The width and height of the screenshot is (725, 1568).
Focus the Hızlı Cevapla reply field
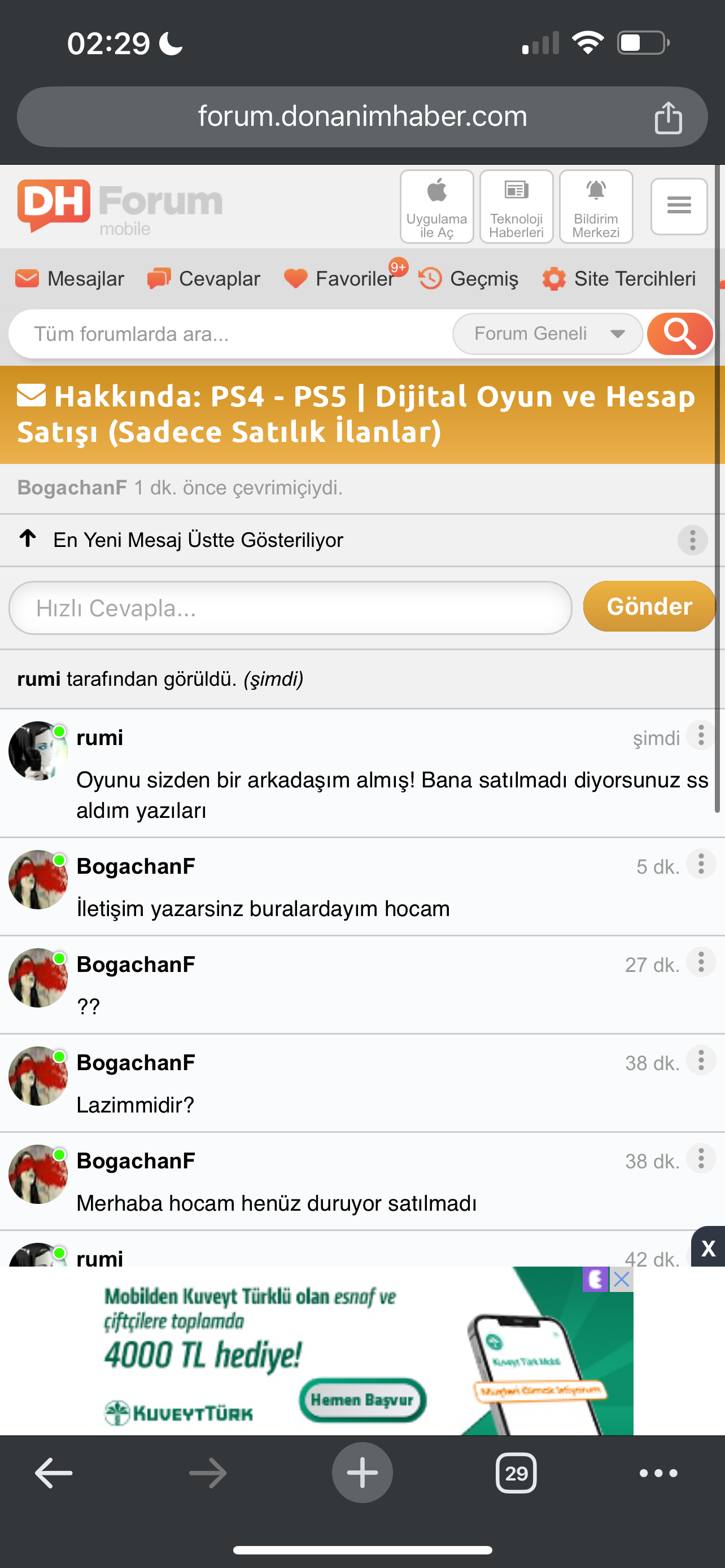coord(290,608)
